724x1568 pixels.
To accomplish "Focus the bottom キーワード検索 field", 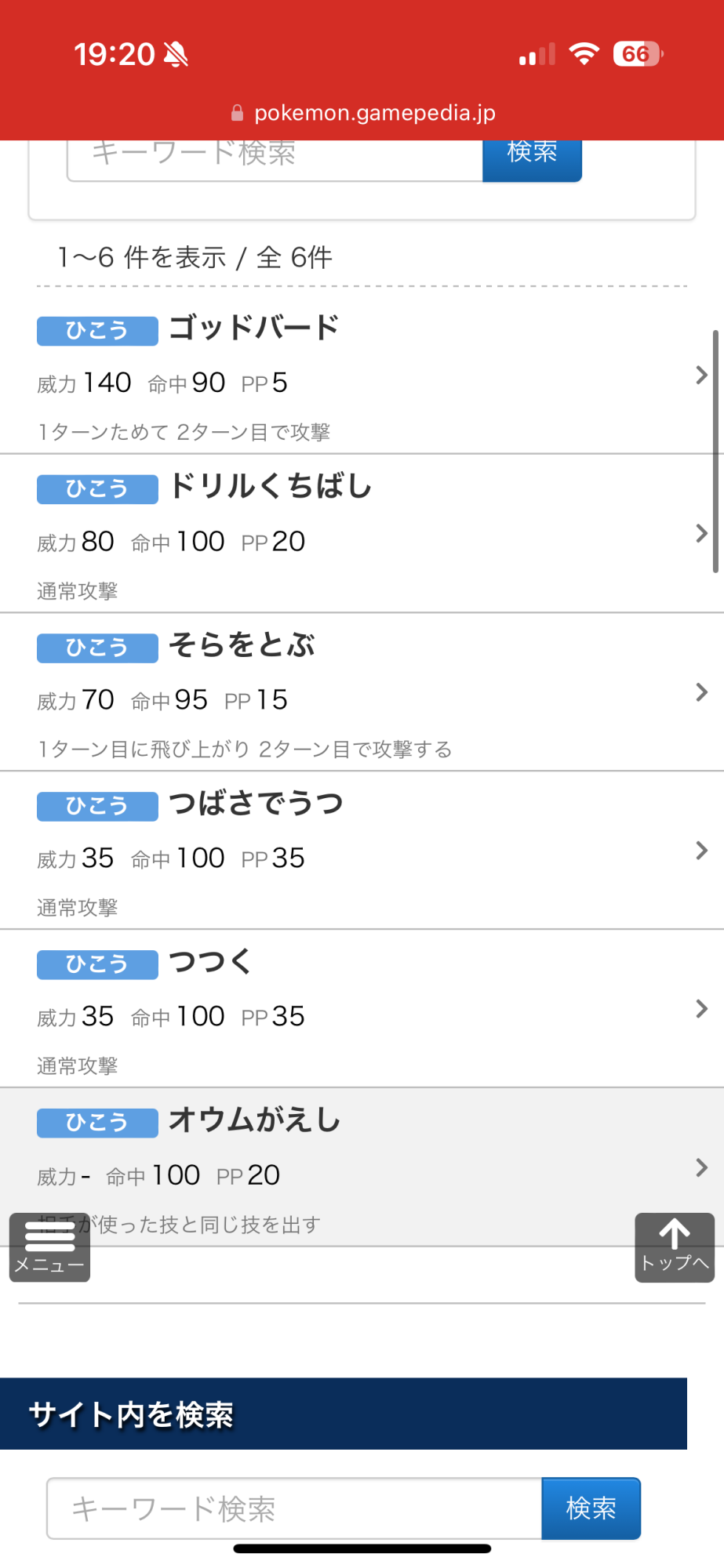I will click(294, 1508).
